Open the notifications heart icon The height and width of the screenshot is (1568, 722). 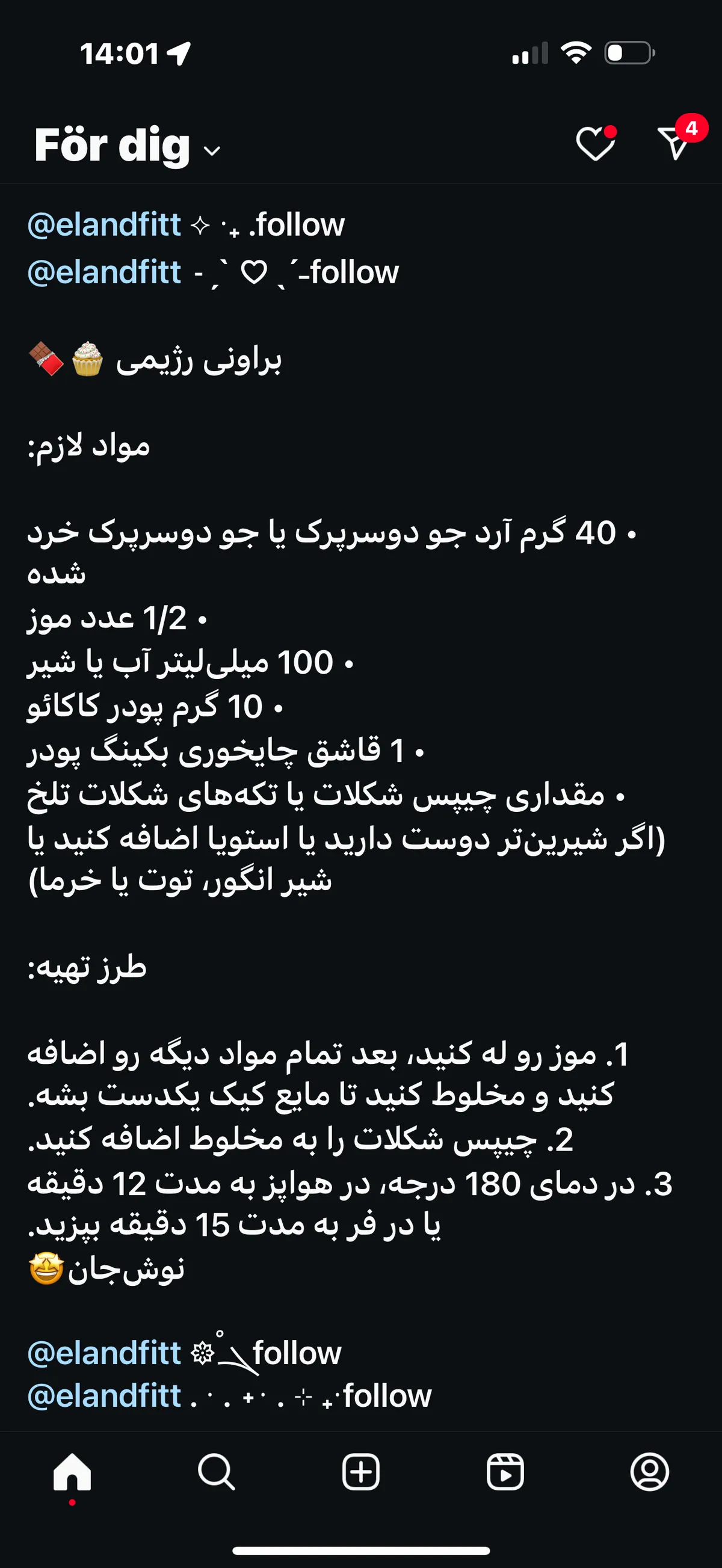click(595, 144)
